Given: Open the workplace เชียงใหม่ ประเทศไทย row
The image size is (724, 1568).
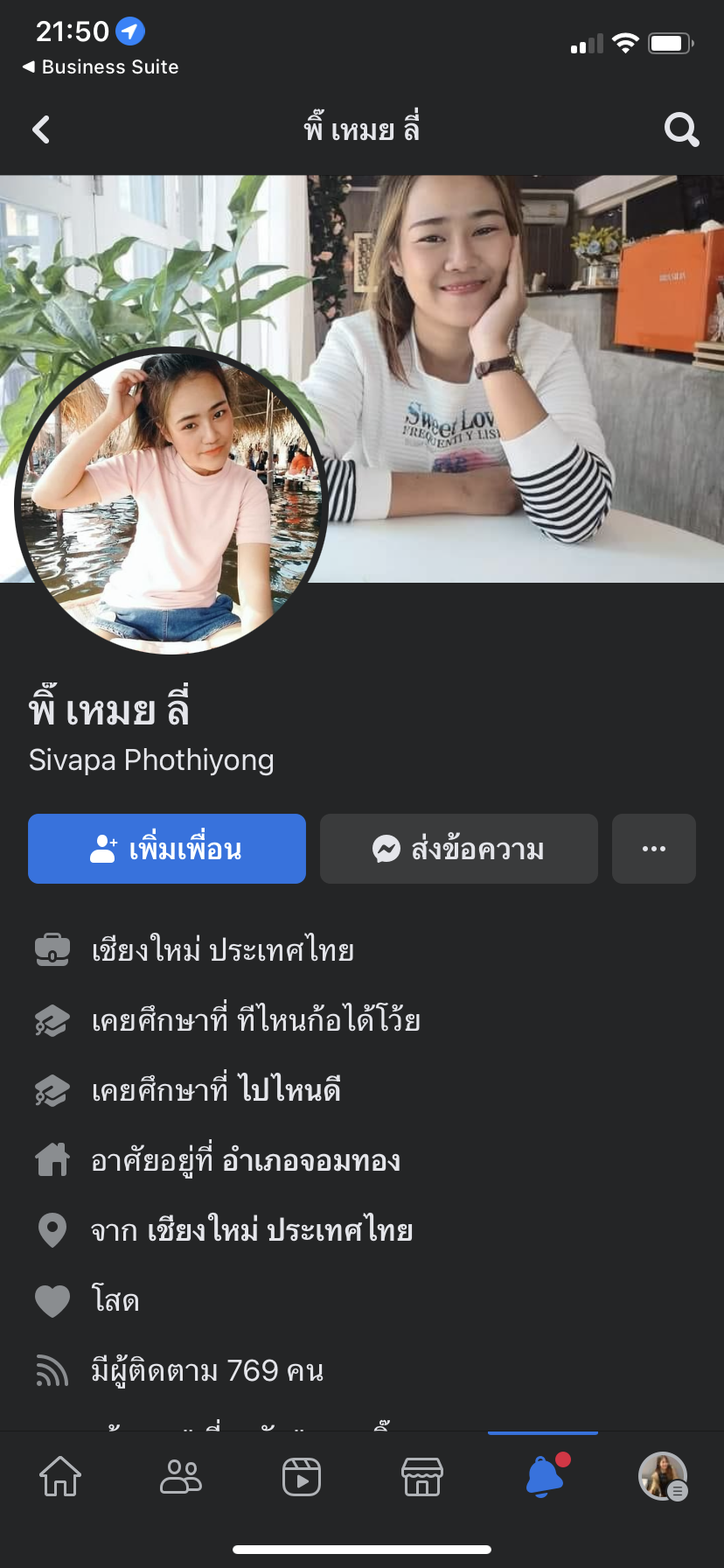Looking at the screenshot, I should [x=222, y=950].
